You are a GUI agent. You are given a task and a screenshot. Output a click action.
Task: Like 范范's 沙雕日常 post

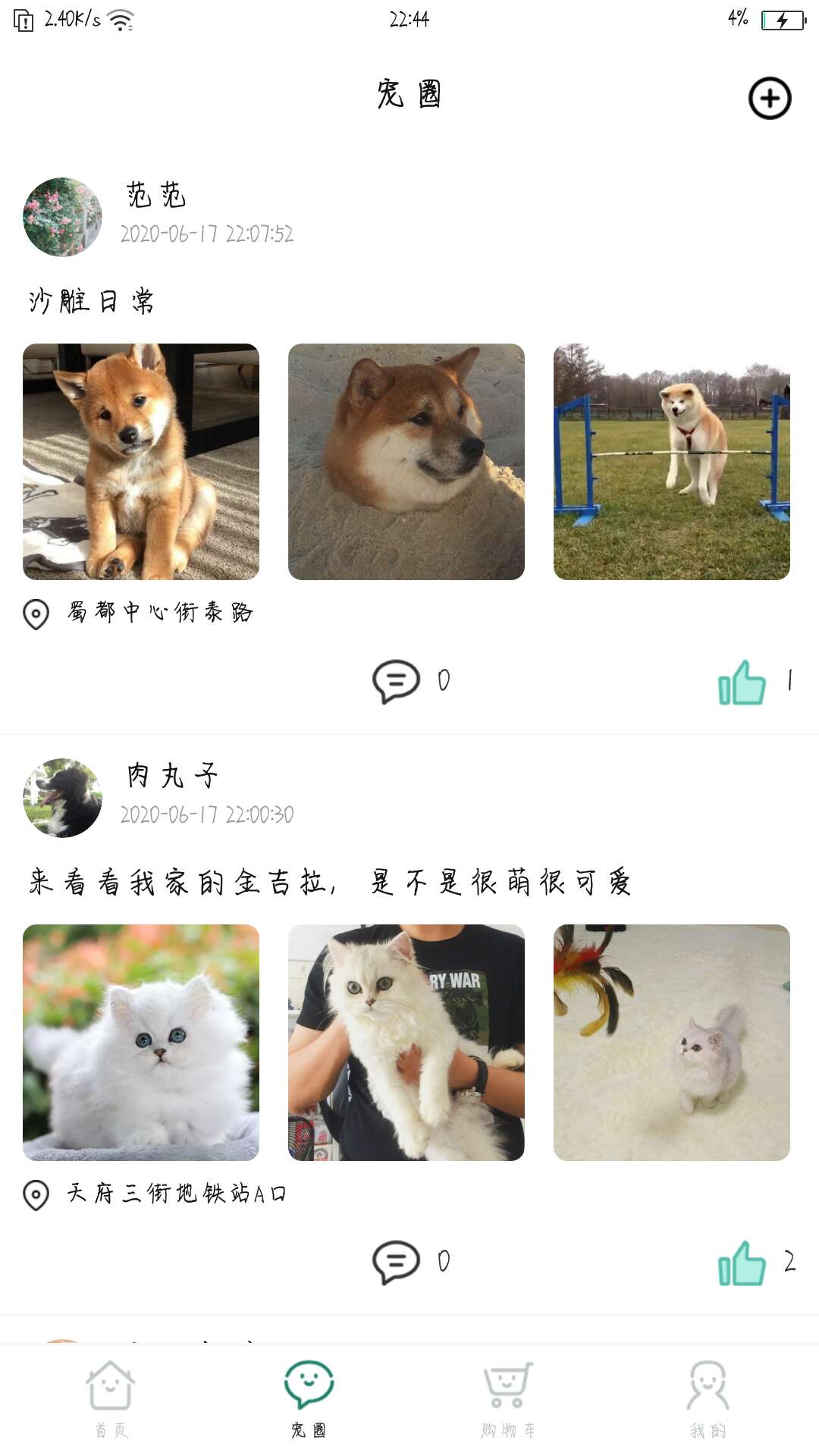[742, 682]
